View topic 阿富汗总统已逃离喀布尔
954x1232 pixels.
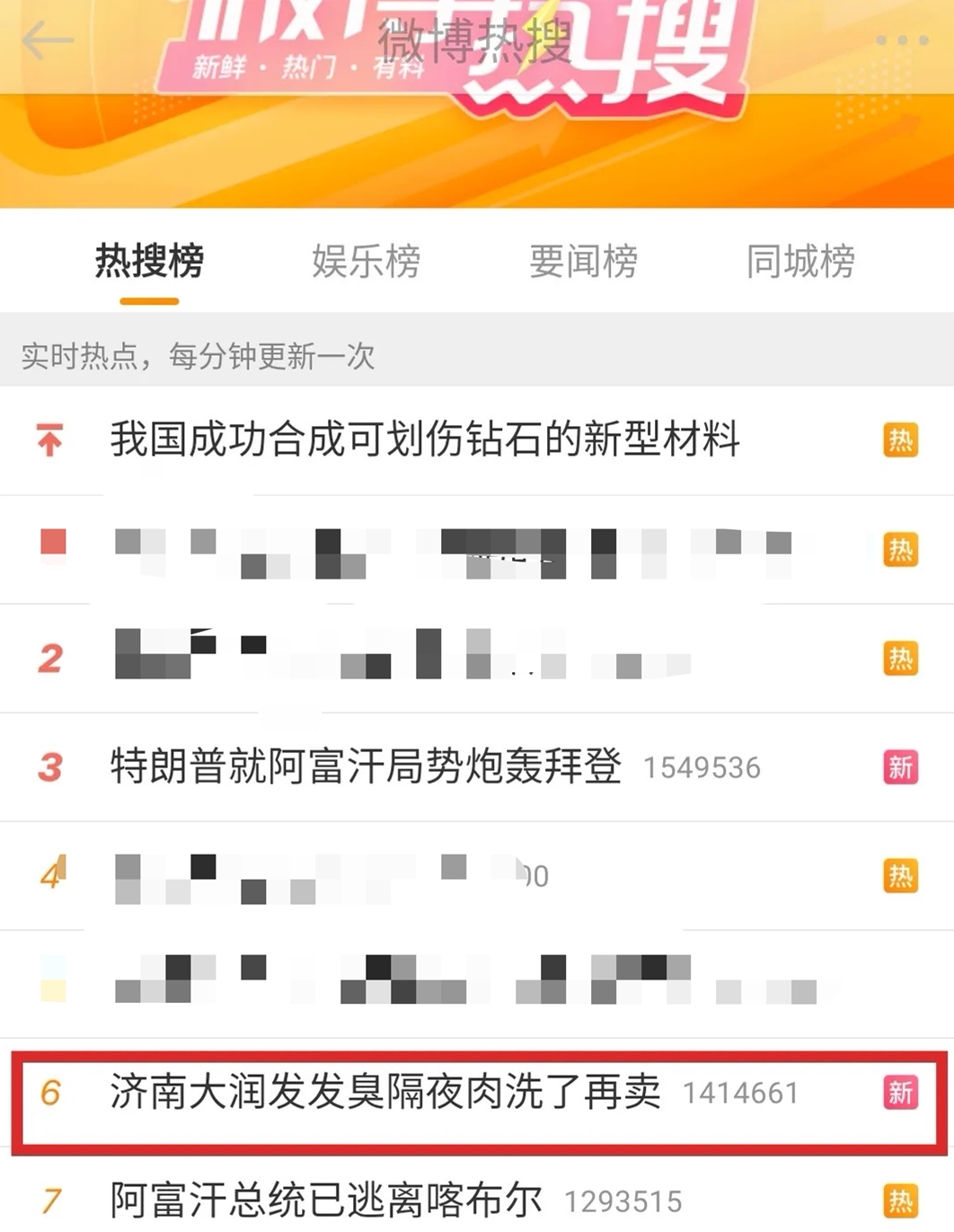tap(326, 1200)
